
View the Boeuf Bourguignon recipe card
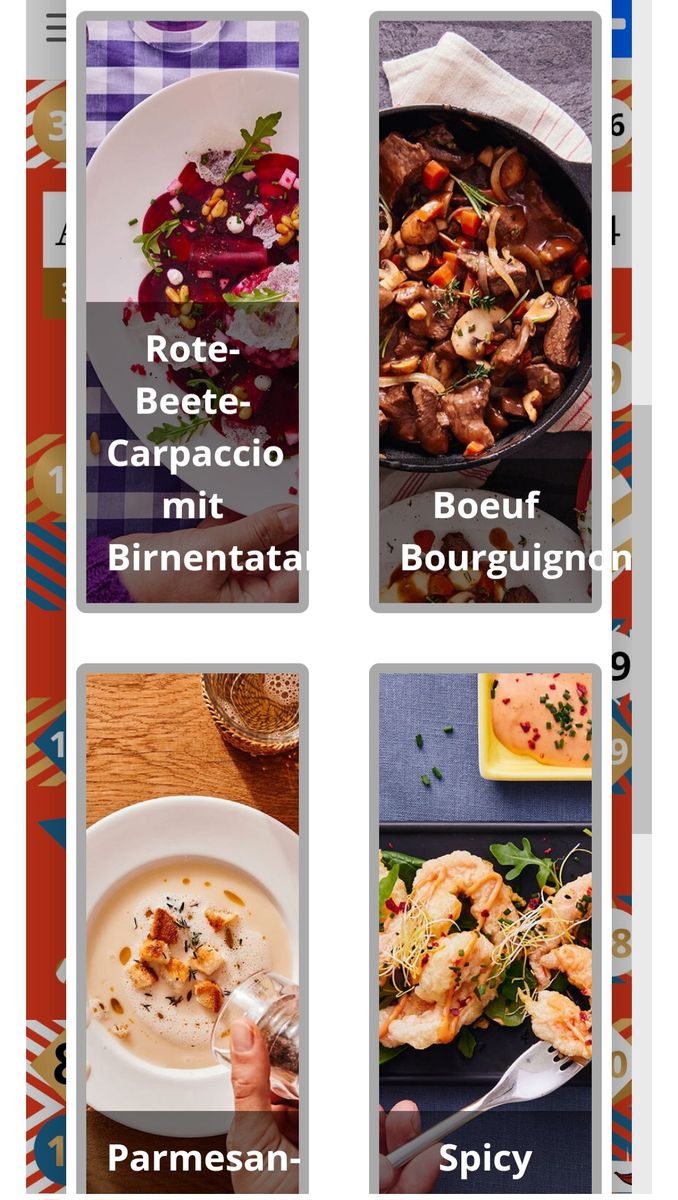pos(485,312)
